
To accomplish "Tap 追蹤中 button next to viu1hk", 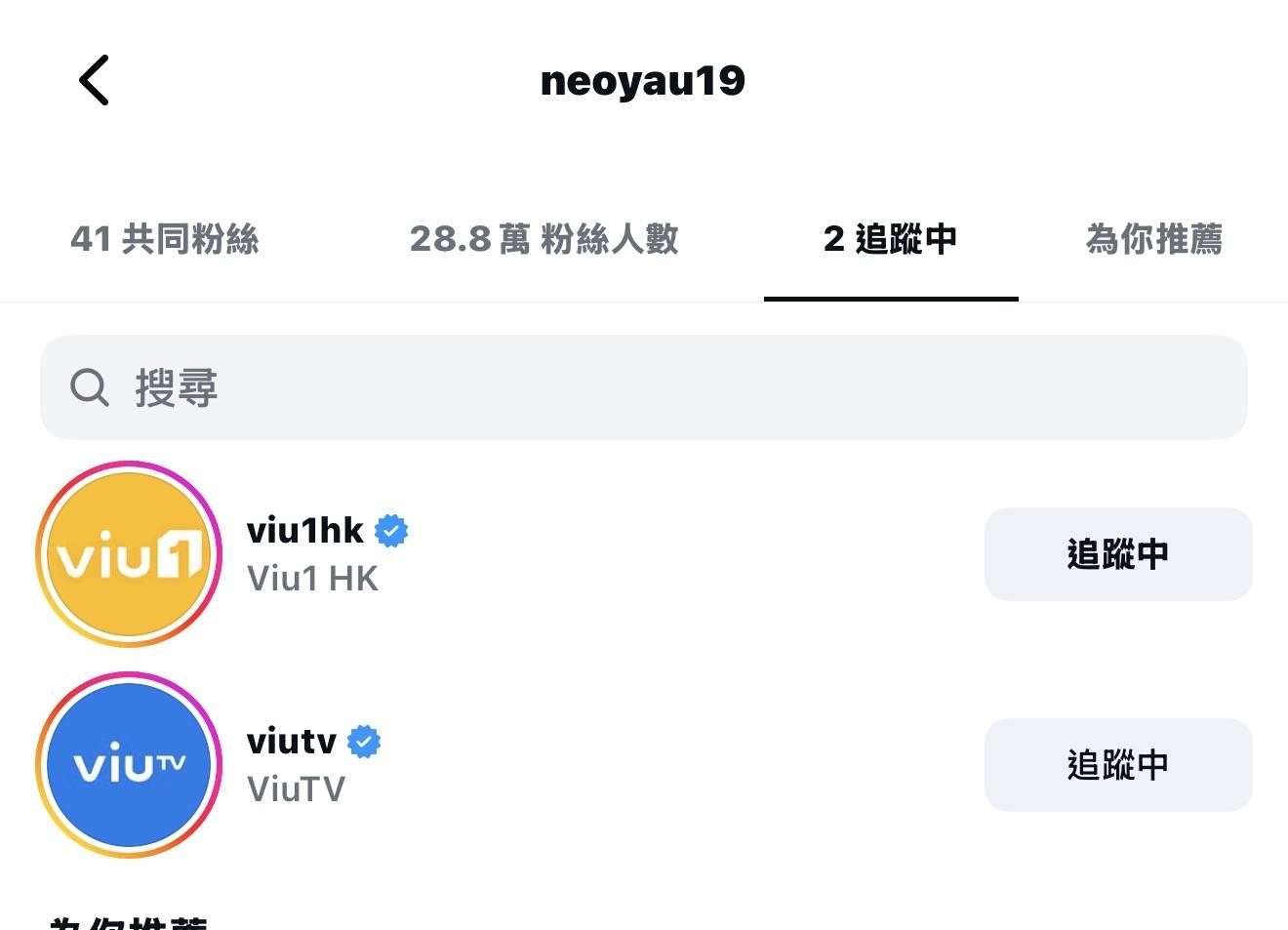I will pyautogui.click(x=1117, y=554).
